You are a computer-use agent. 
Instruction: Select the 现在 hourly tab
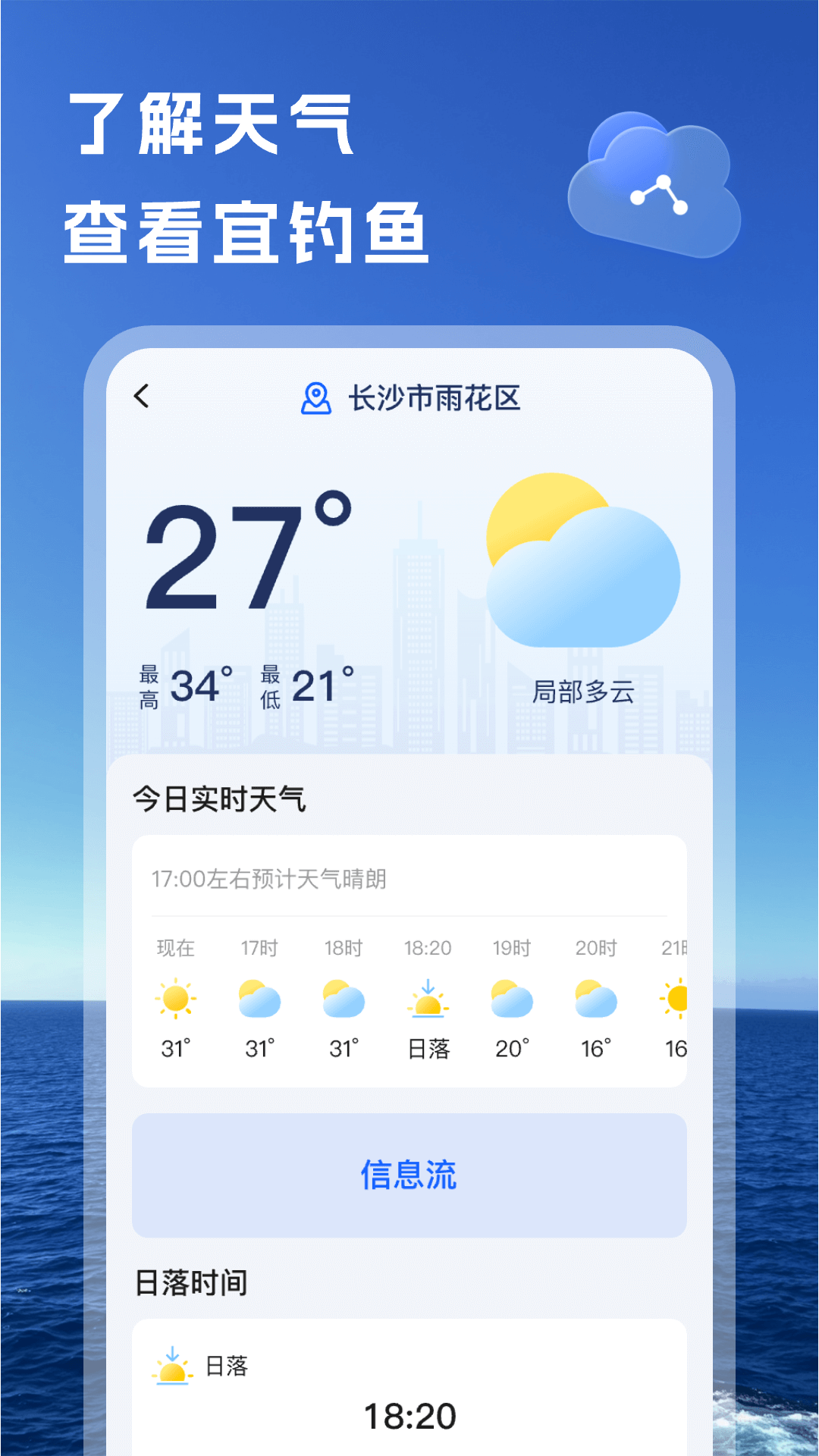click(x=175, y=948)
